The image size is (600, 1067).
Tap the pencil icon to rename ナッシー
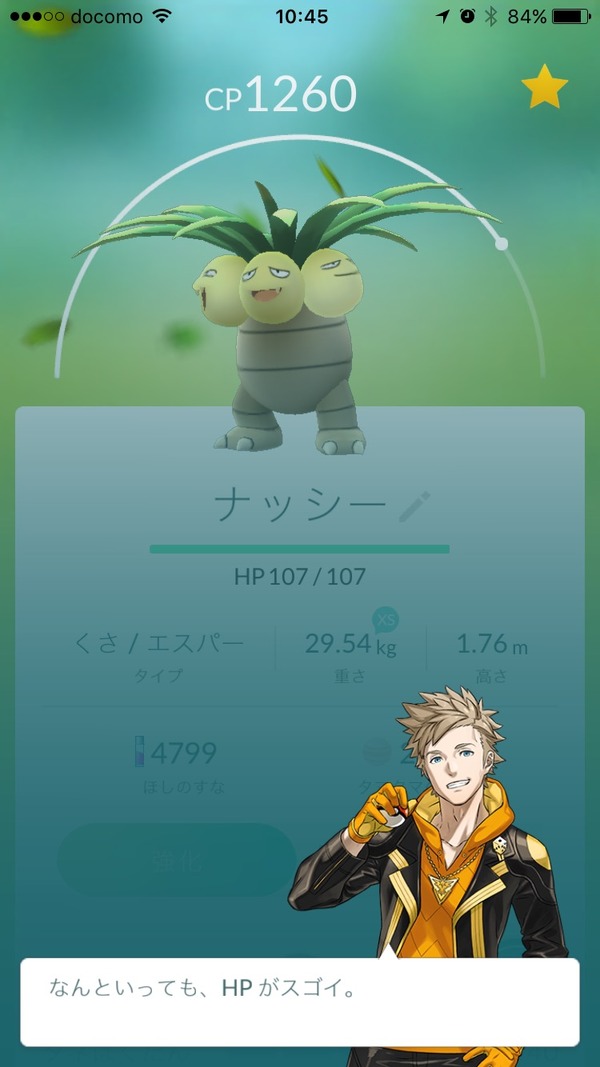(x=414, y=507)
